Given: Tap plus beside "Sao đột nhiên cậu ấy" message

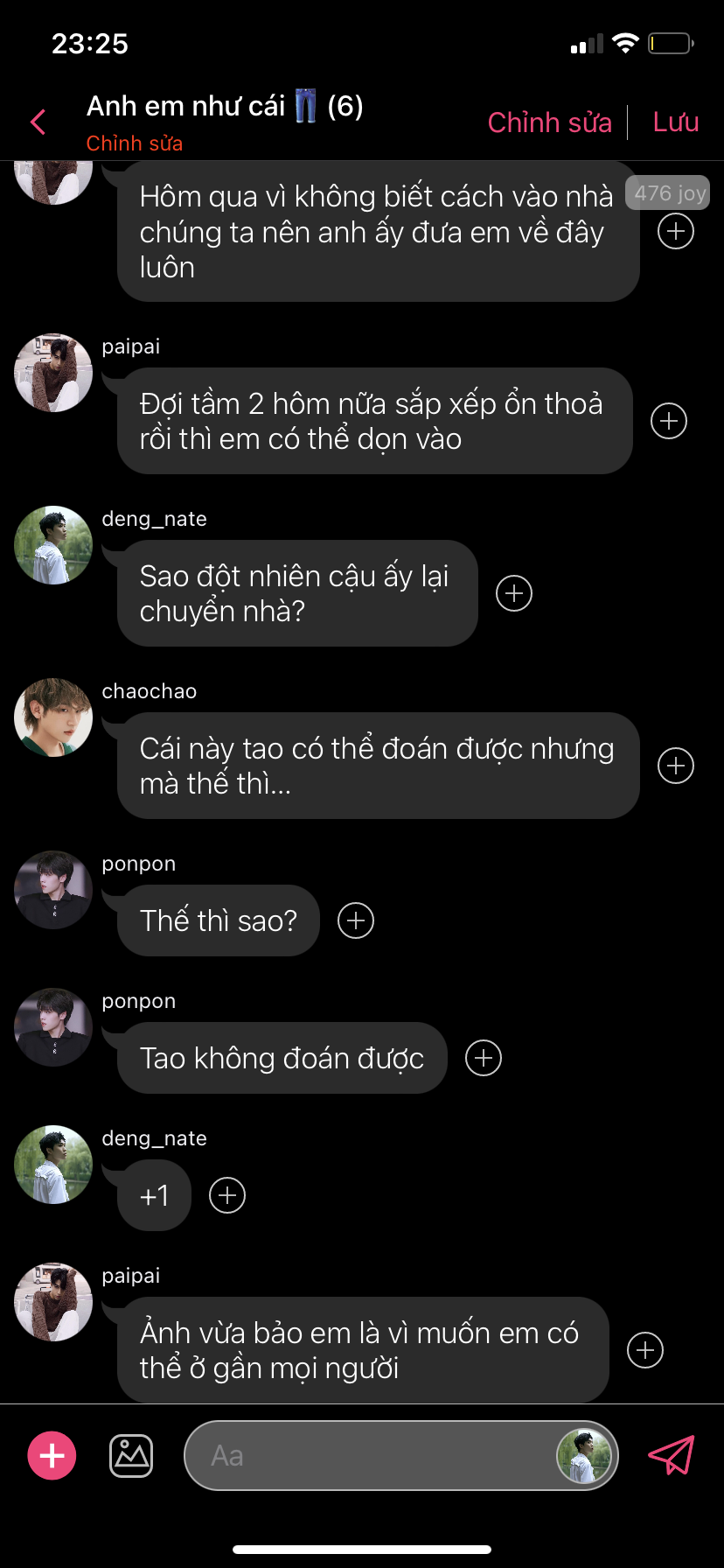Looking at the screenshot, I should pyautogui.click(x=514, y=593).
